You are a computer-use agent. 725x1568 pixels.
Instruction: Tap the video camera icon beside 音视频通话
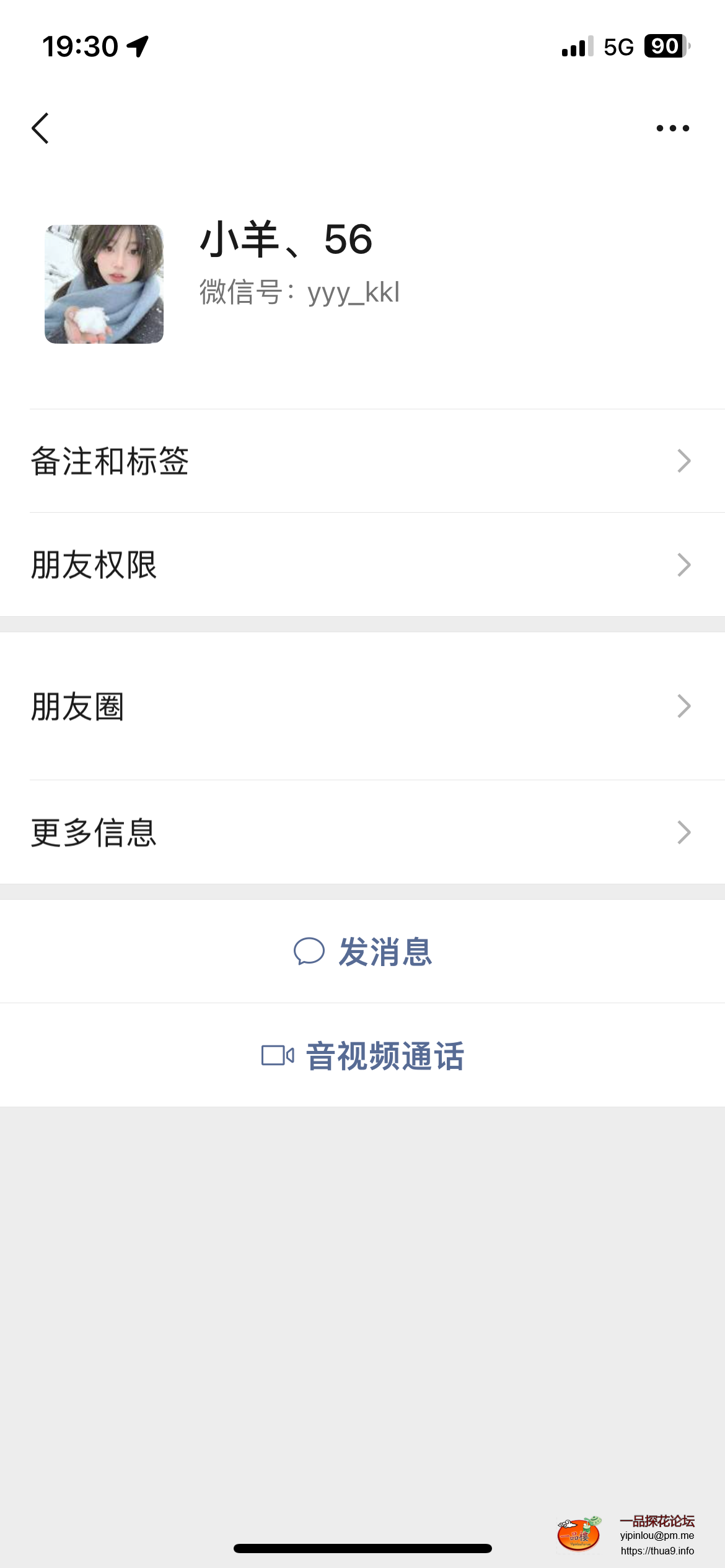click(x=278, y=1056)
